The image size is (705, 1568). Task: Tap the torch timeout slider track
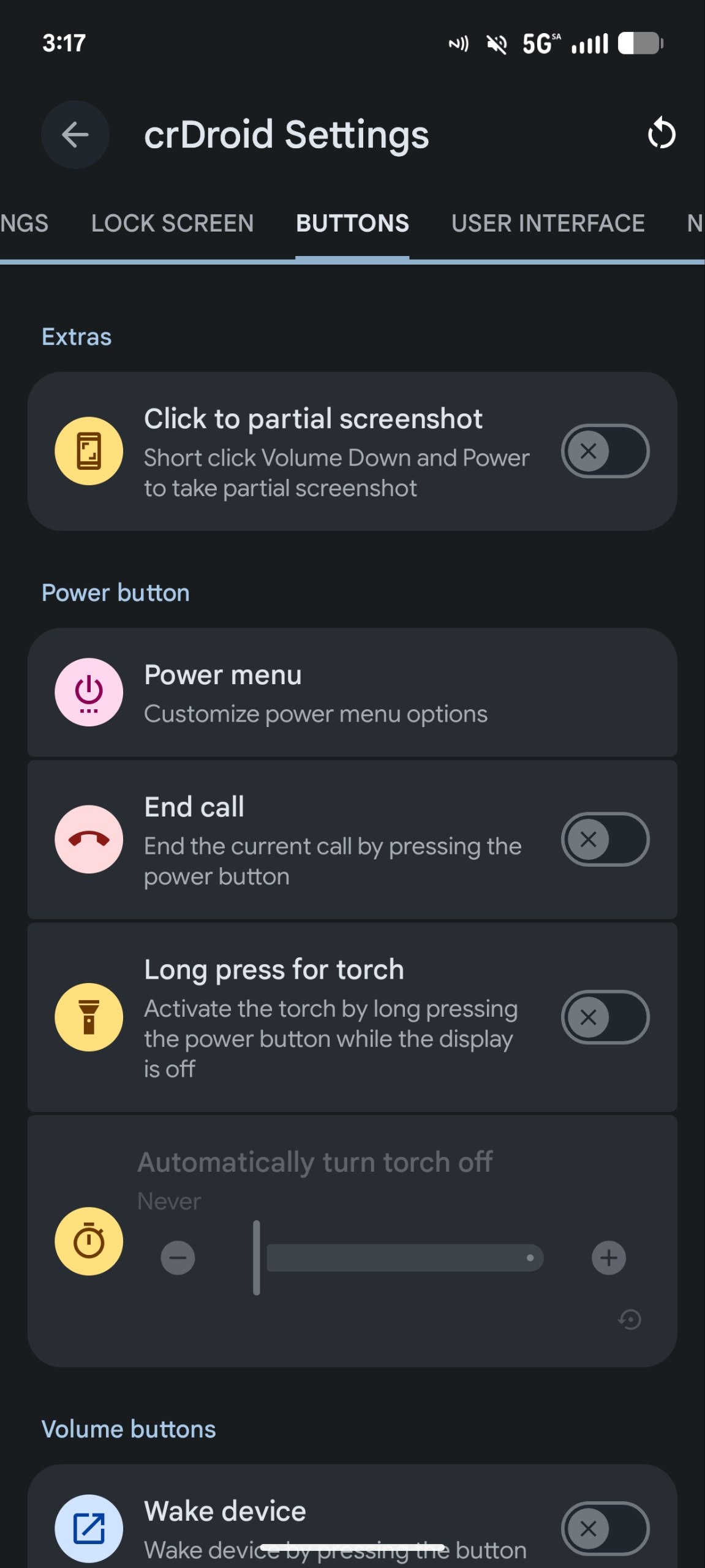click(399, 1258)
